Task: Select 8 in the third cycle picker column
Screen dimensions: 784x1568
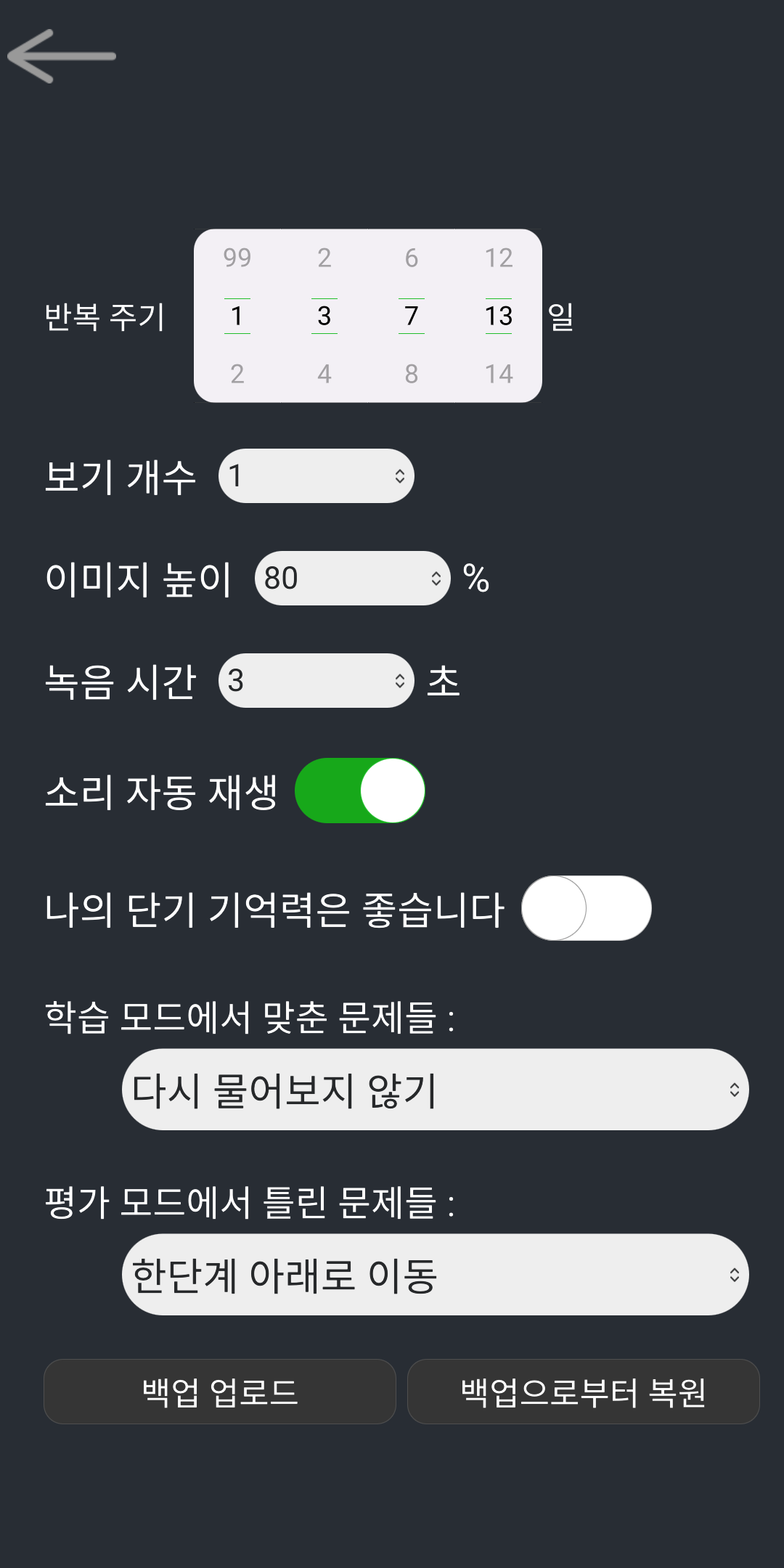Action: click(412, 374)
